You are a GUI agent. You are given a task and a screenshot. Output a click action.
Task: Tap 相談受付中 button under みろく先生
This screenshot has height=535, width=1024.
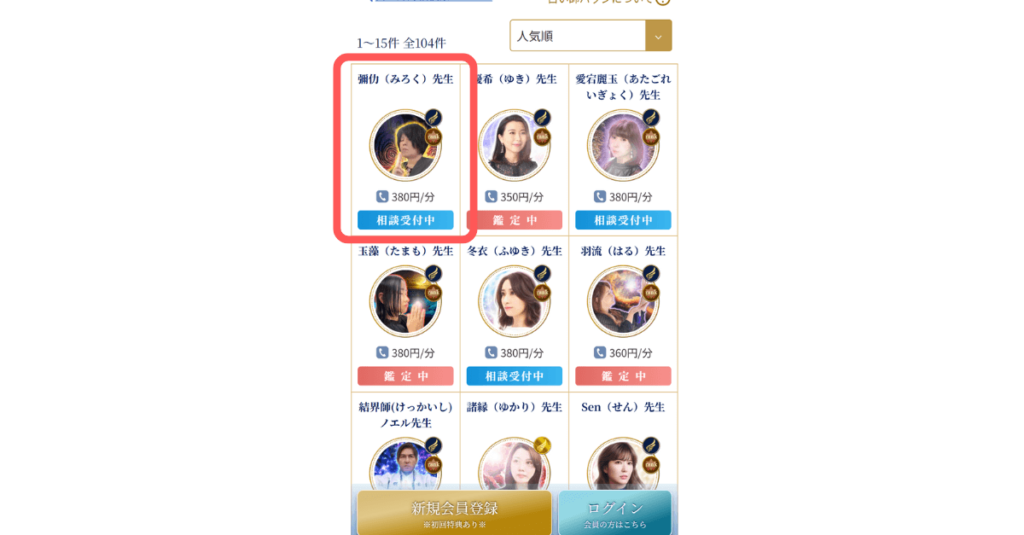tap(405, 220)
